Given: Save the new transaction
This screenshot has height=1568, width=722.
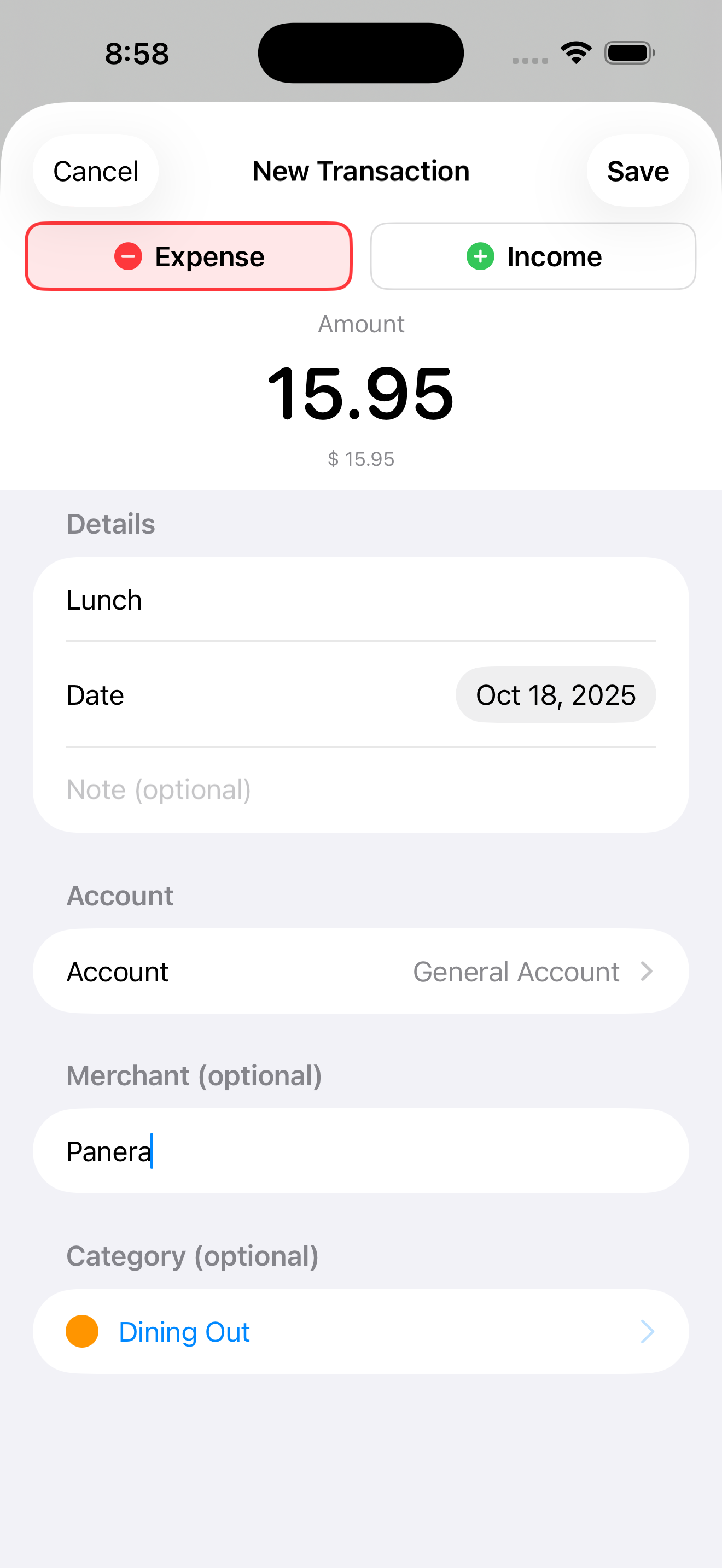Looking at the screenshot, I should pos(637,171).
